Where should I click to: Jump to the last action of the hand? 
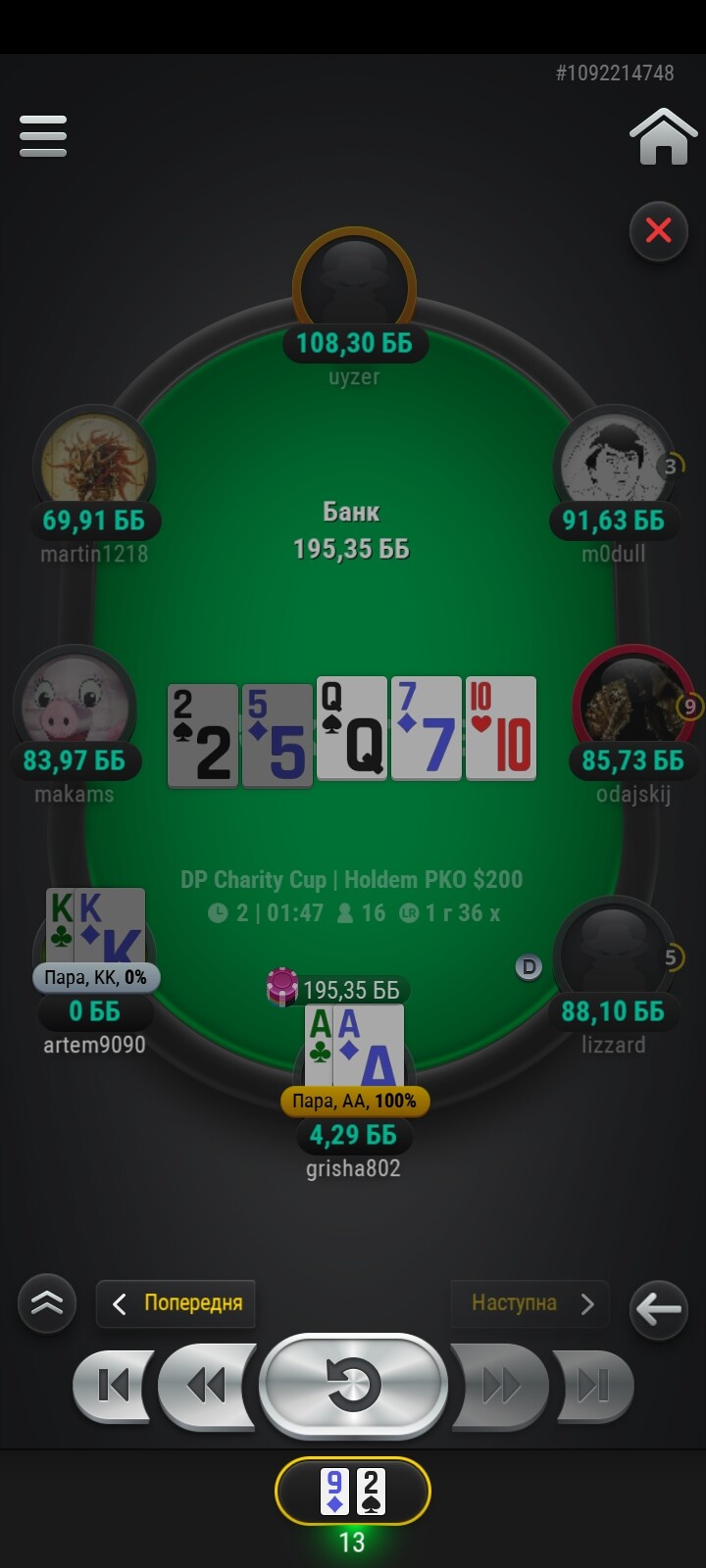[x=593, y=1386]
